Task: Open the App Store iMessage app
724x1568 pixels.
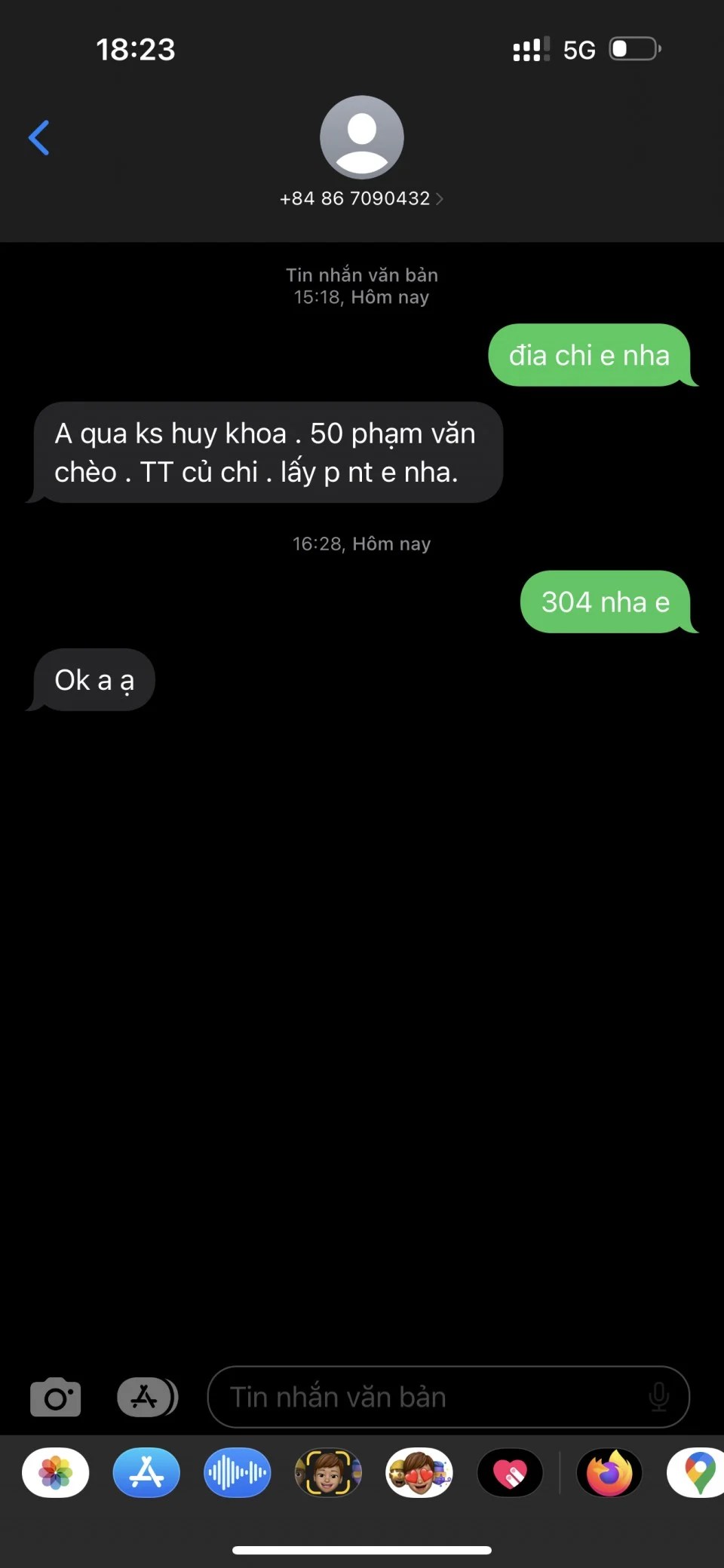Action: (146, 1472)
